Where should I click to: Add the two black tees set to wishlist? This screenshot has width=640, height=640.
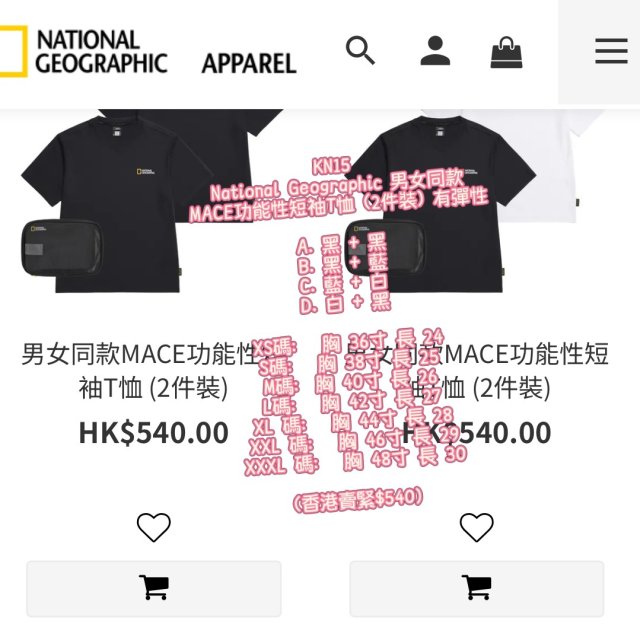(x=153, y=527)
